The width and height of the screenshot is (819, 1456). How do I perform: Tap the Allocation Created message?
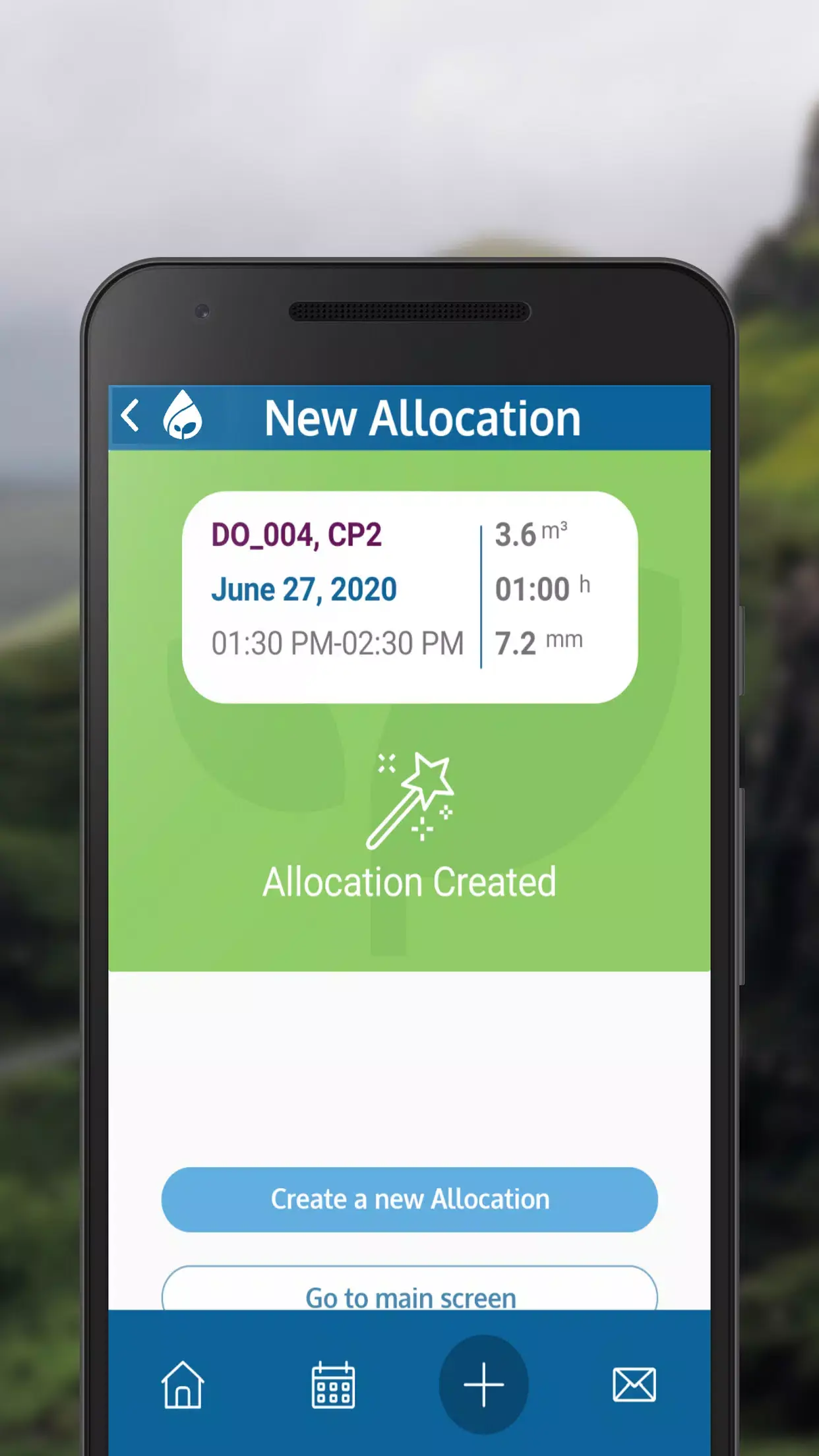[409, 881]
